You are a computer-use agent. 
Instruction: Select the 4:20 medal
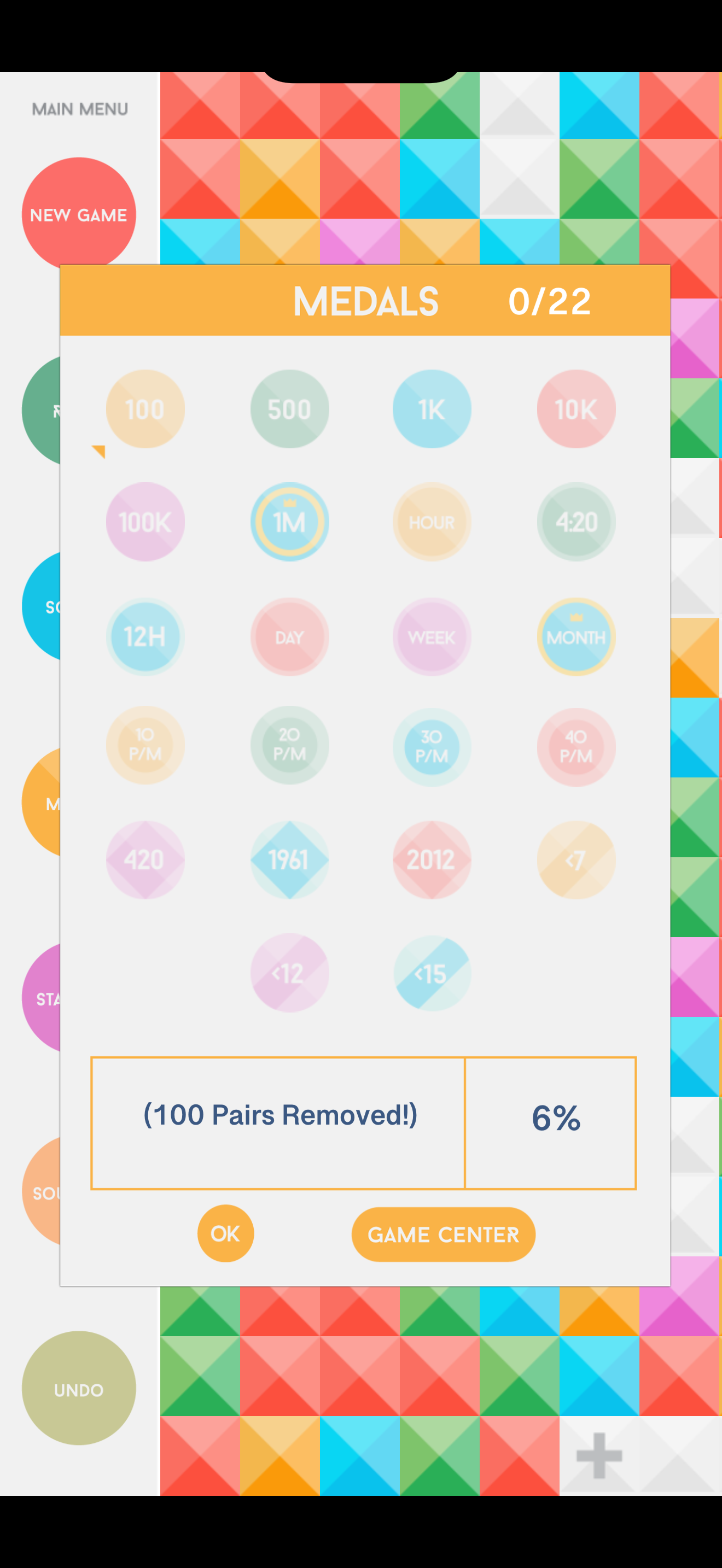(576, 522)
